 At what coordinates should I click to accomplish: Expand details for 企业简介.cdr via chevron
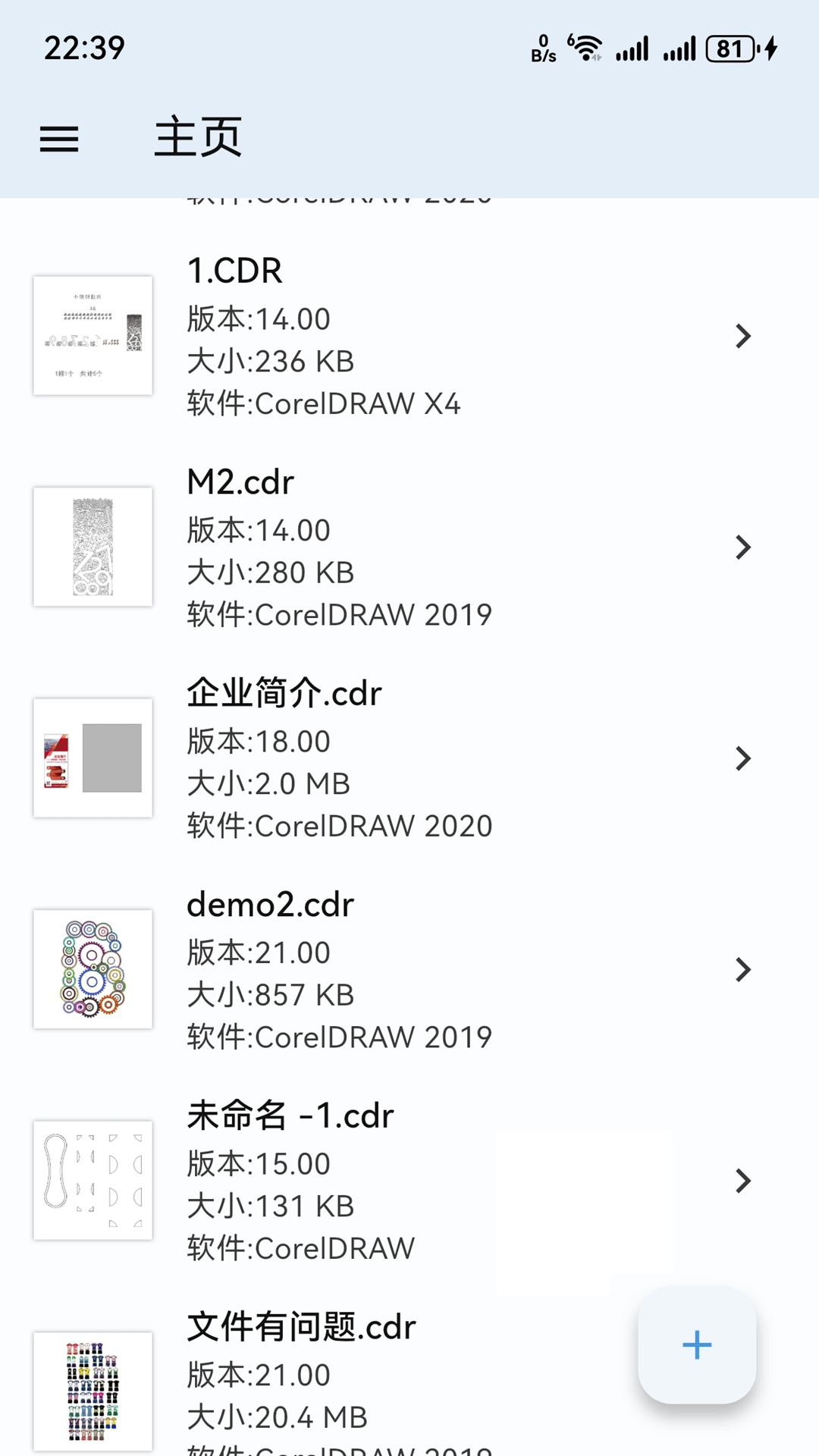tap(743, 758)
